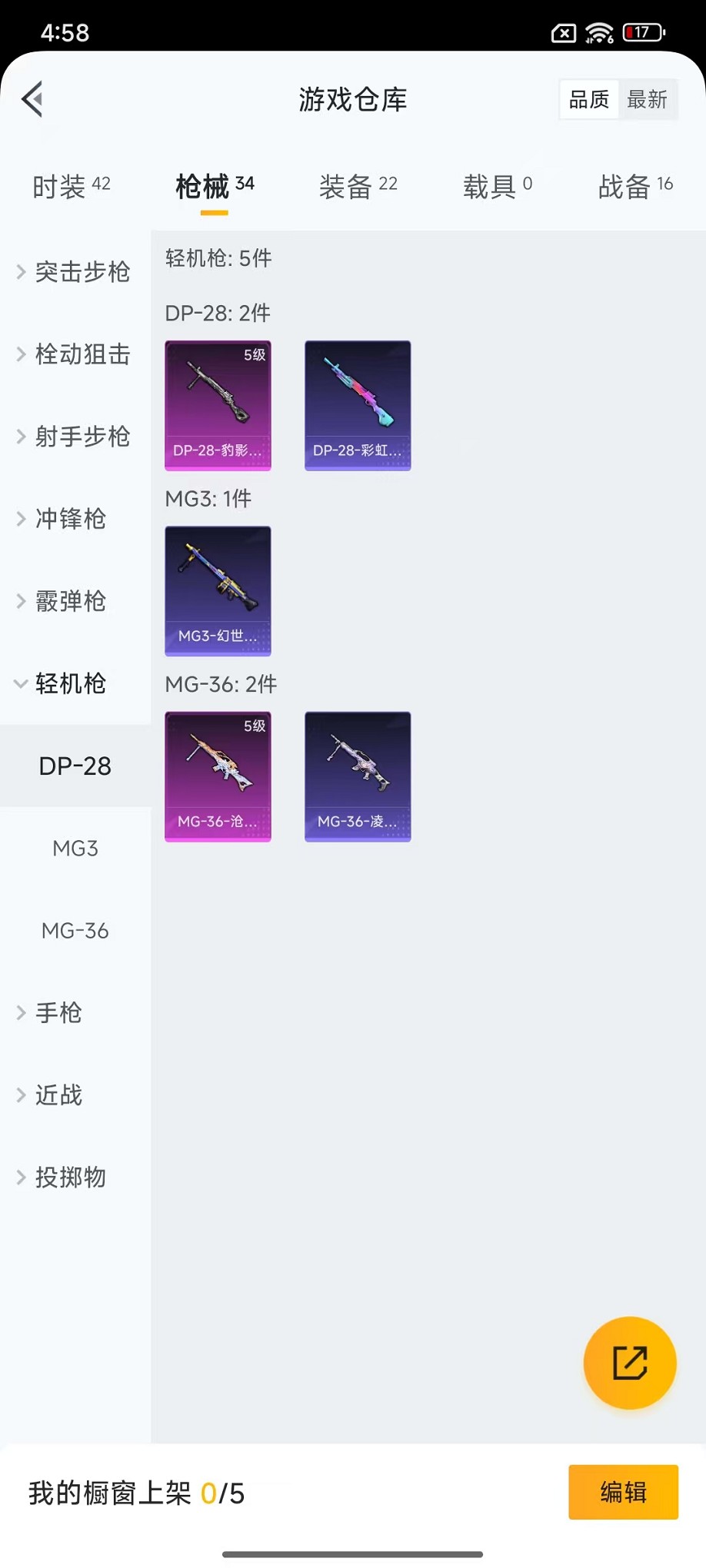
Task: Select MG3 in the sidebar
Action: [x=75, y=849]
